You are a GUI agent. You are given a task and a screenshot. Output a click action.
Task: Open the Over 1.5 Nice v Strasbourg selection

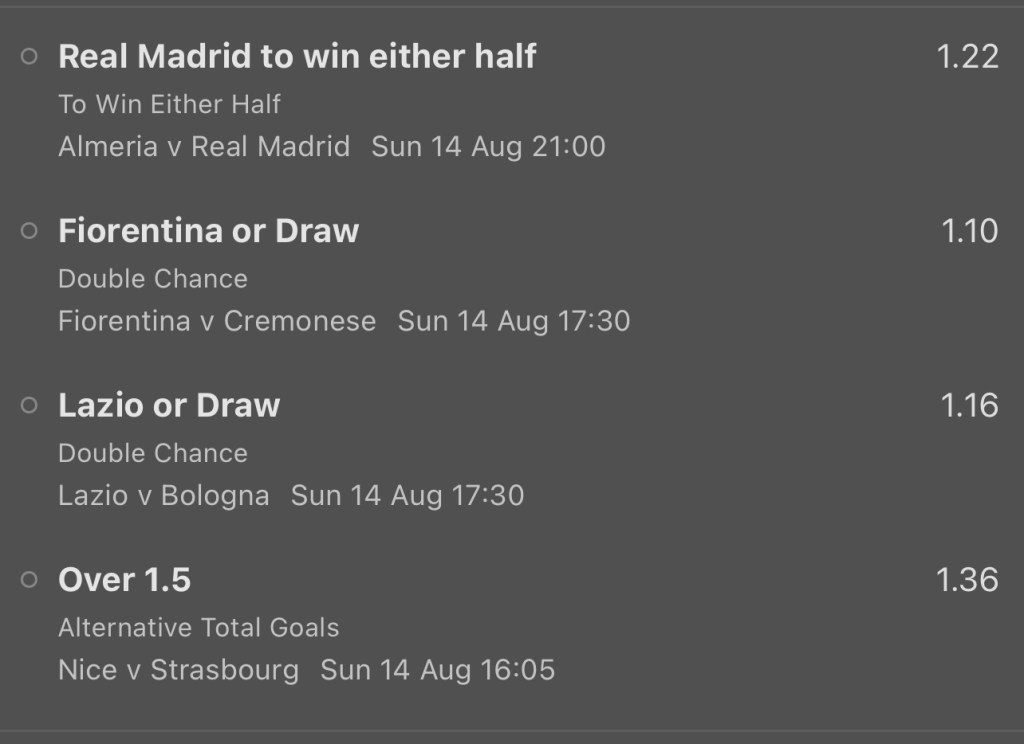point(125,580)
